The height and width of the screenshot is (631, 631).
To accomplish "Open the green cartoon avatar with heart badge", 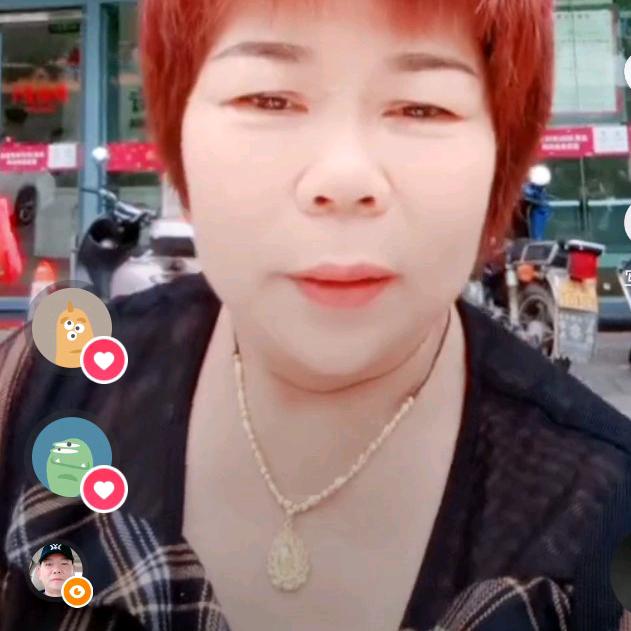I will (72, 457).
